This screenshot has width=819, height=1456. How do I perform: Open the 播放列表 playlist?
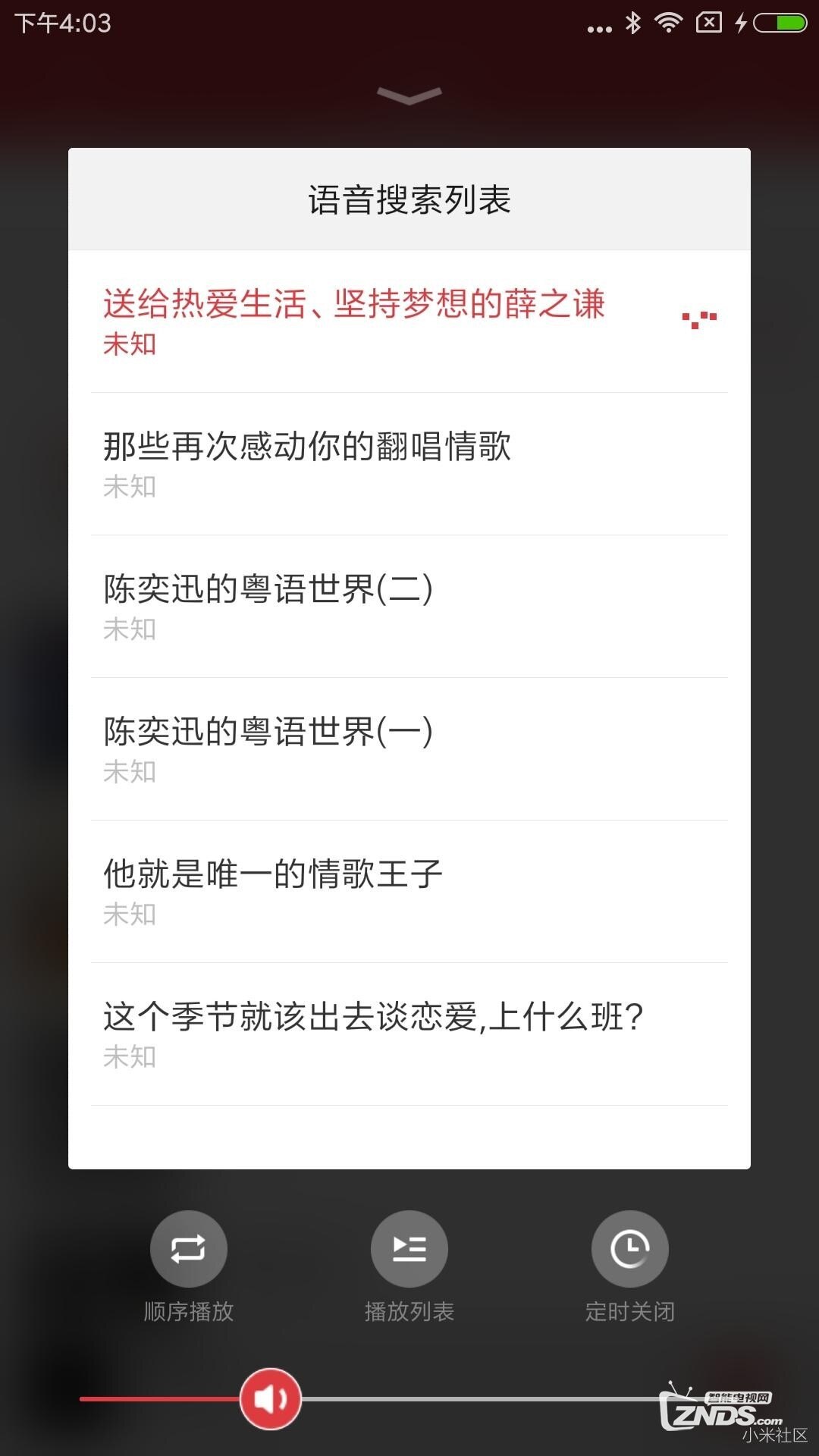[x=409, y=1249]
